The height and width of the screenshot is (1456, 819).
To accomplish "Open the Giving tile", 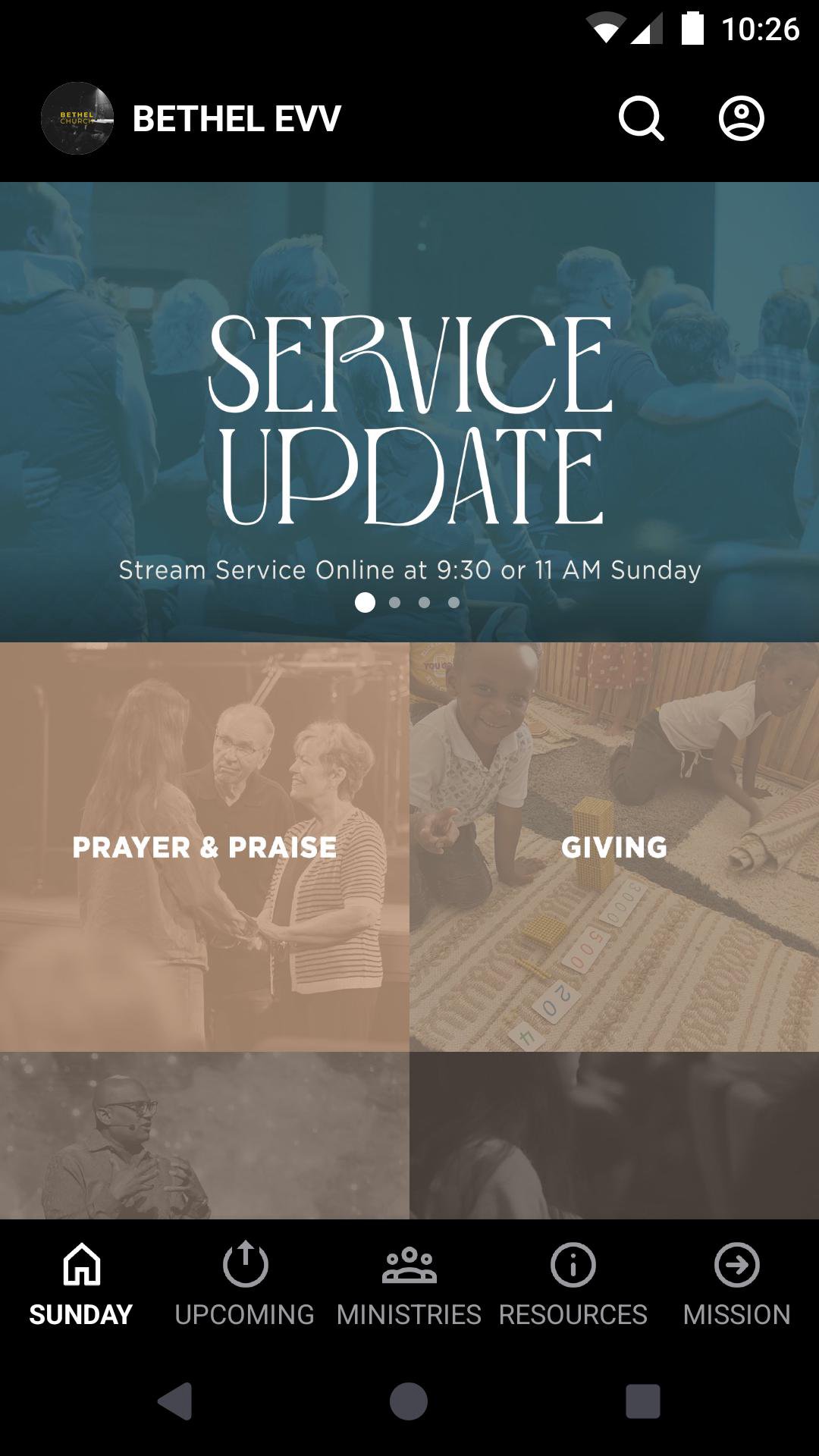I will 614,847.
